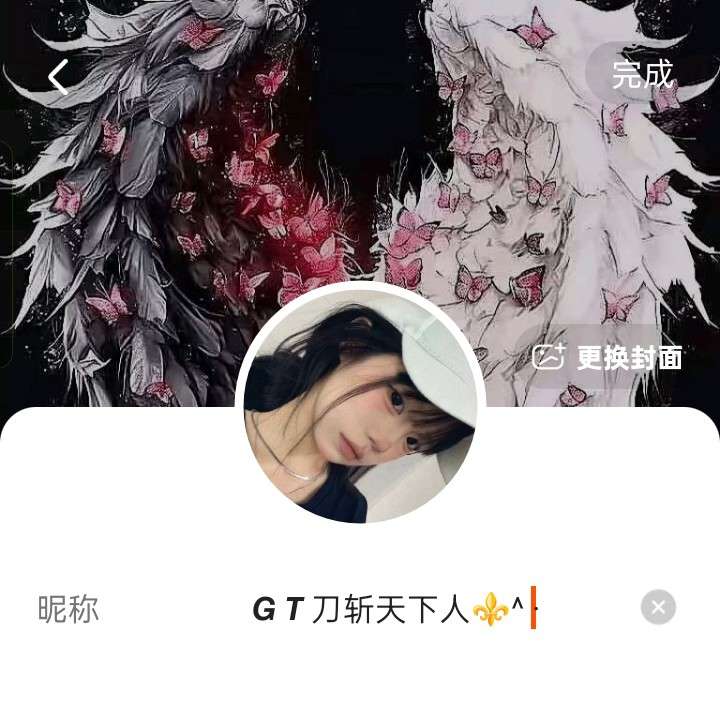Tap 更换封面 to change cover
Image resolution: width=720 pixels, height=720 pixels.
[607, 357]
